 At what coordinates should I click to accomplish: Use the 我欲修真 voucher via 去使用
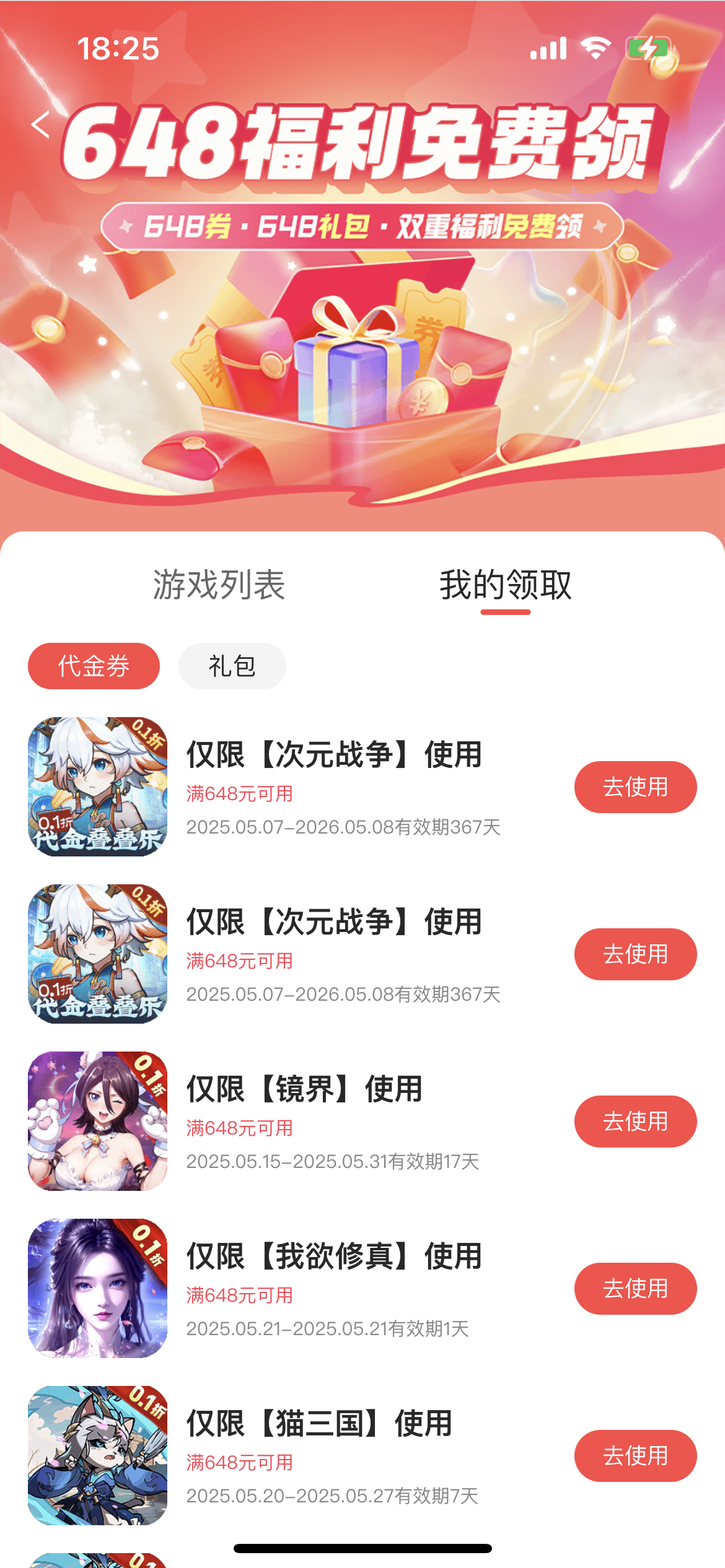635,1289
